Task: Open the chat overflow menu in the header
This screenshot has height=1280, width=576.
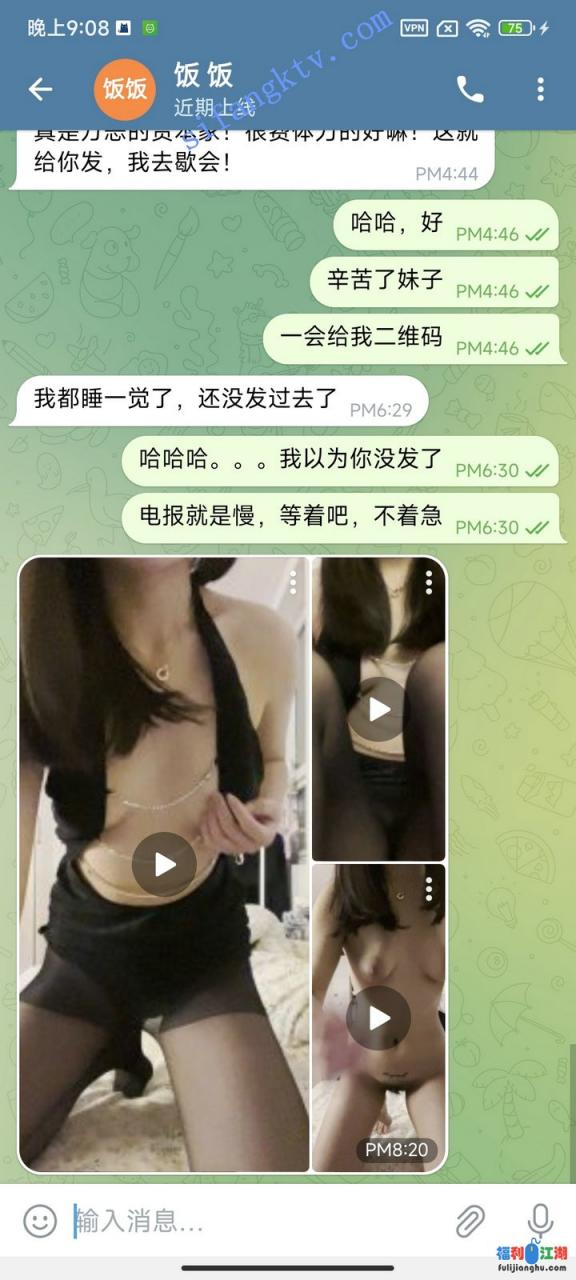Action: pyautogui.click(x=540, y=89)
